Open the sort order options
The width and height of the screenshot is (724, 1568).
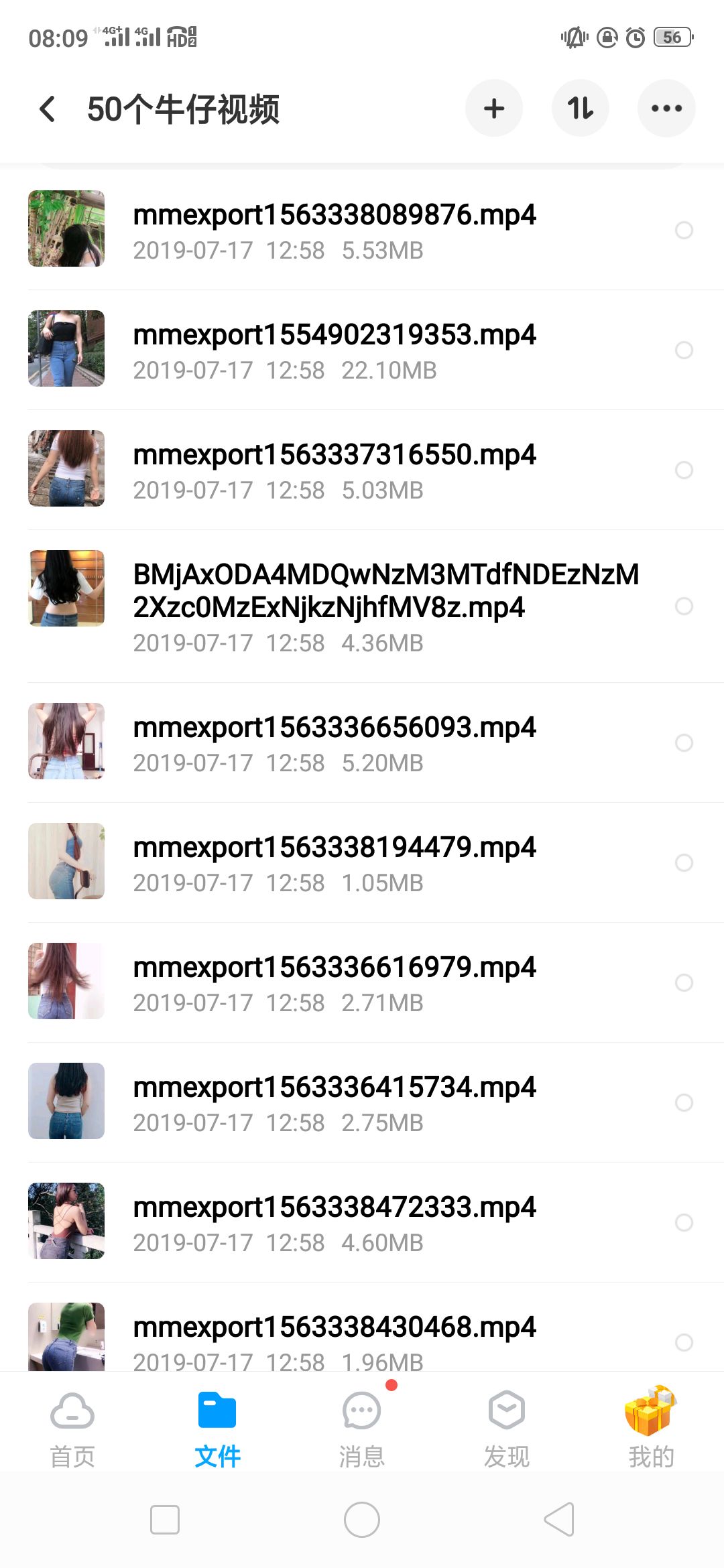(580, 109)
